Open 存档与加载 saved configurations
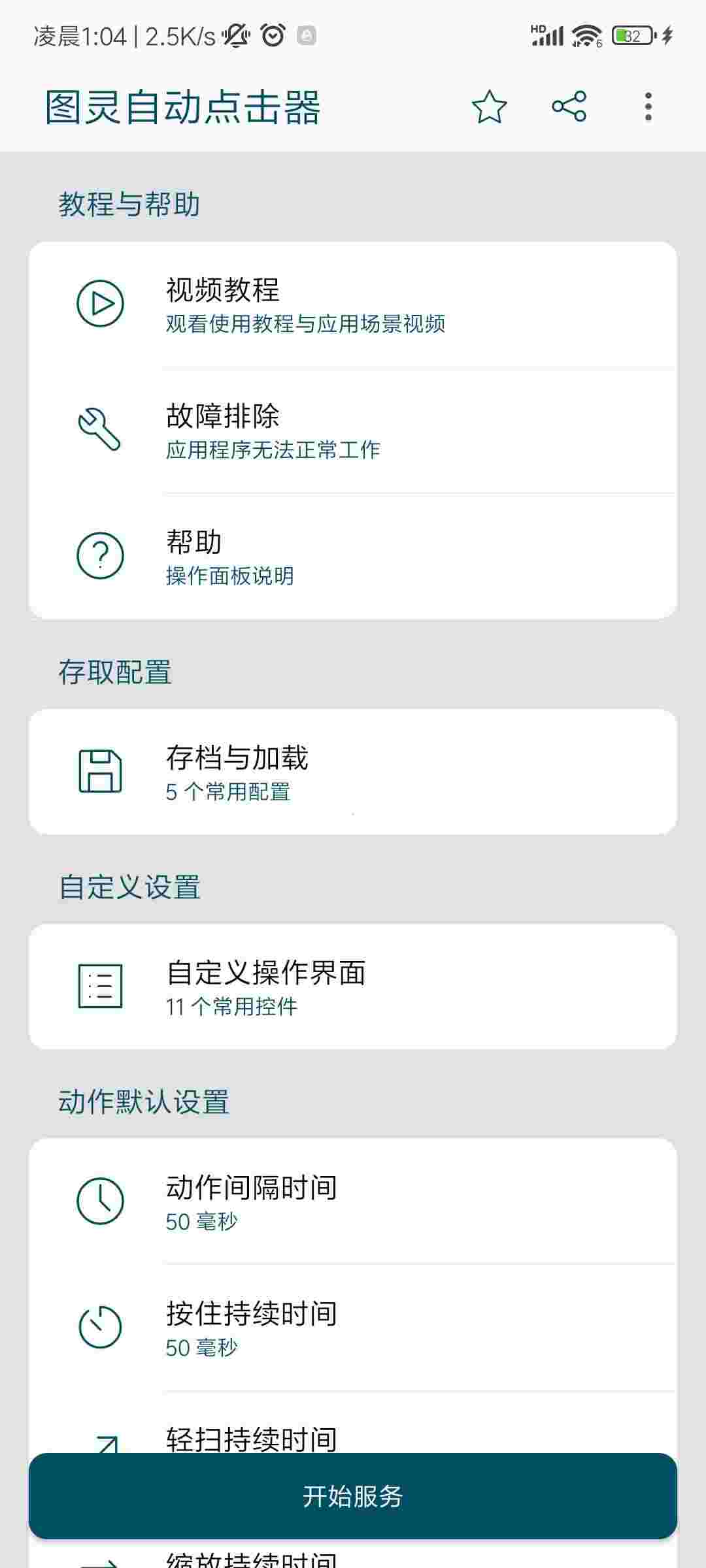The height and width of the screenshot is (1568, 706). [x=353, y=772]
